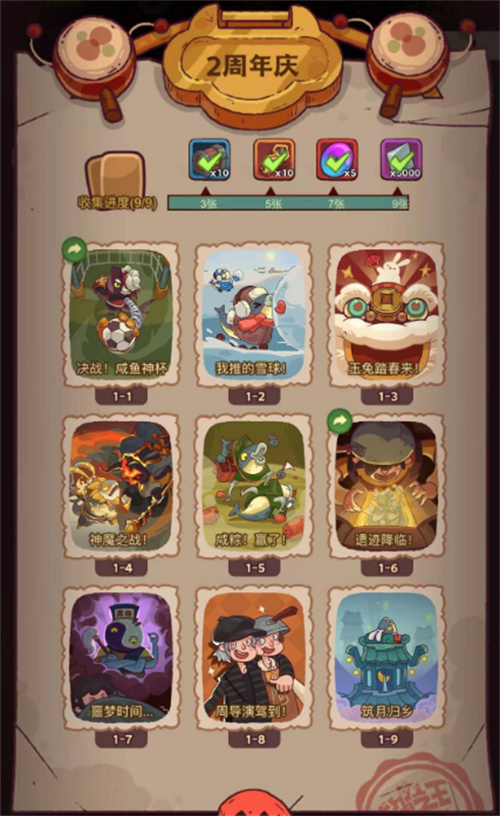Viewport: 500px width, 816px height.
Task: Check the 5张 key chest reward x10
Action: (x=274, y=159)
